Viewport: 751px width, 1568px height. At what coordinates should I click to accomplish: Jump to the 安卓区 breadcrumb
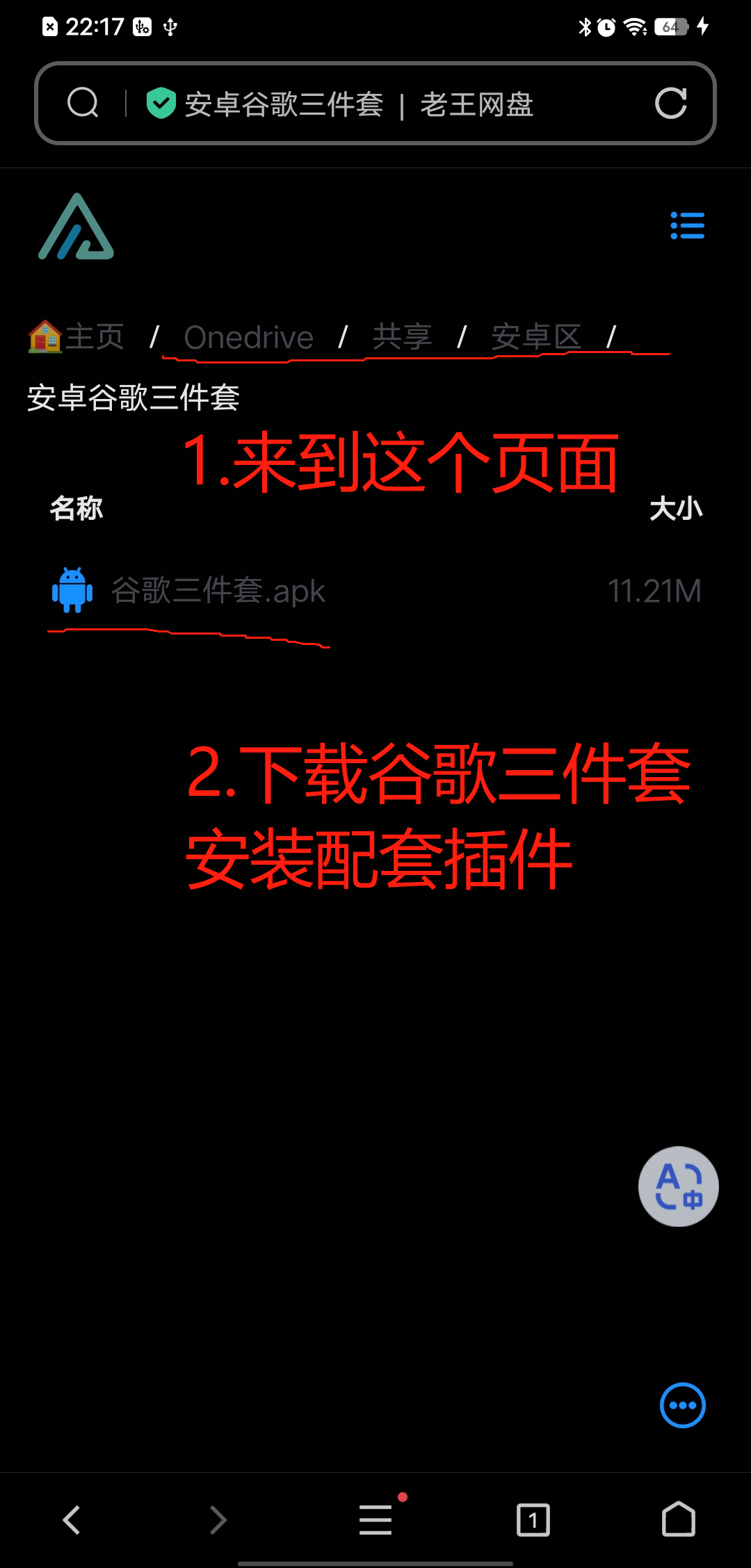[x=535, y=337]
